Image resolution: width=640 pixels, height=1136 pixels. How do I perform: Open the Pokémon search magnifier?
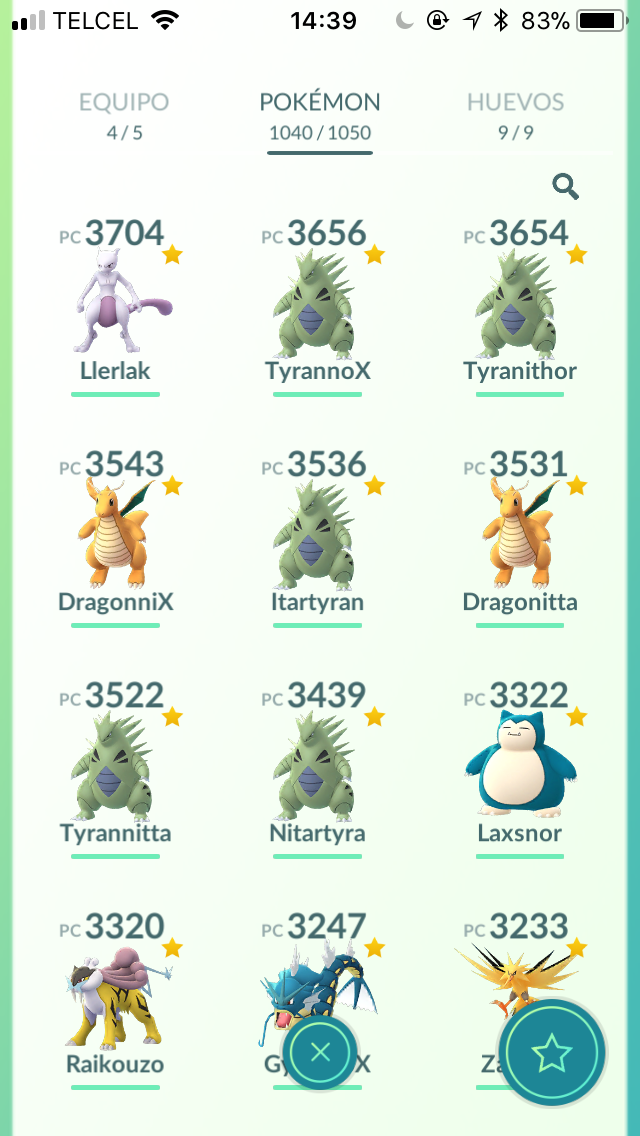click(x=565, y=187)
